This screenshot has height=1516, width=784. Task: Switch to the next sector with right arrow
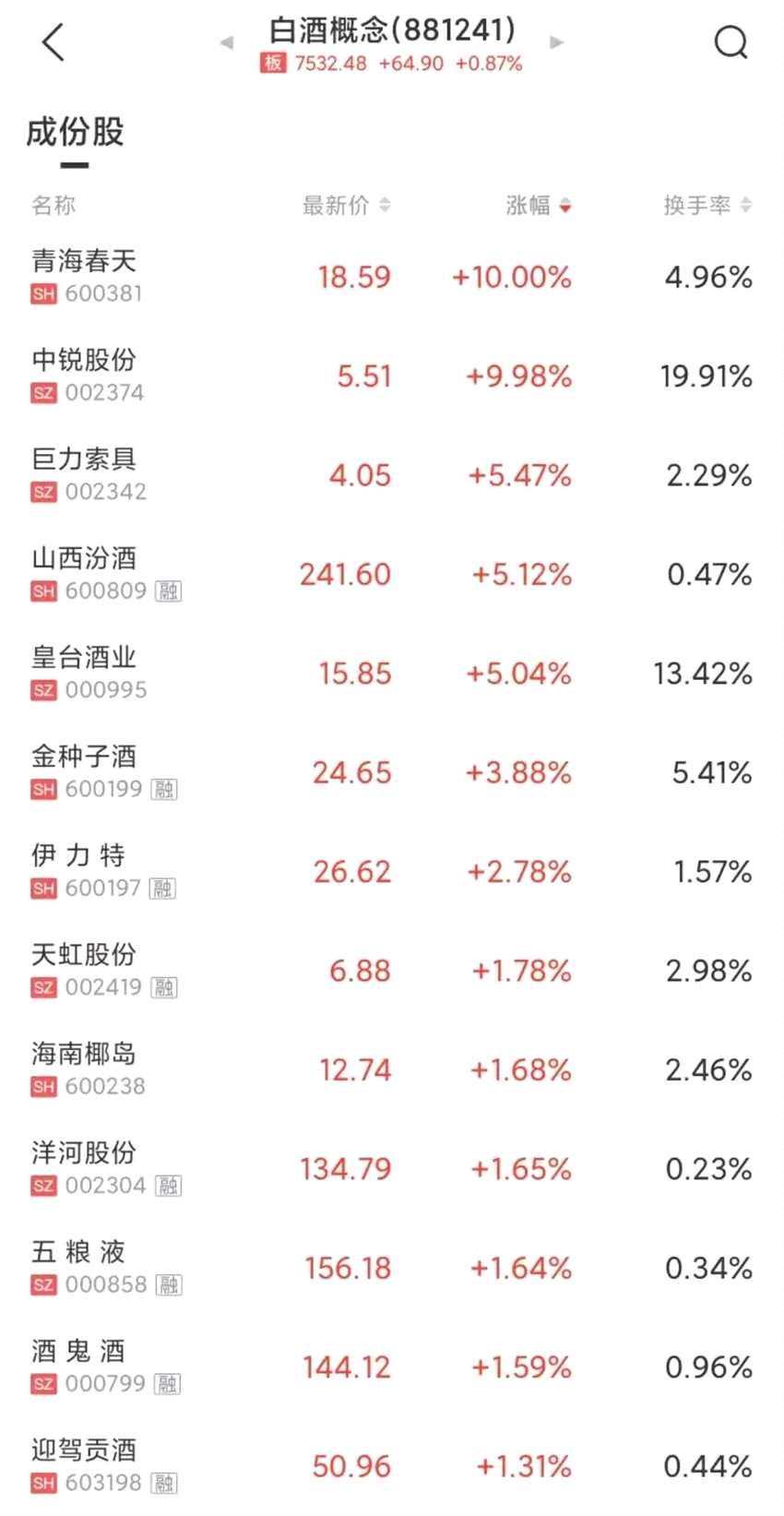tap(556, 42)
